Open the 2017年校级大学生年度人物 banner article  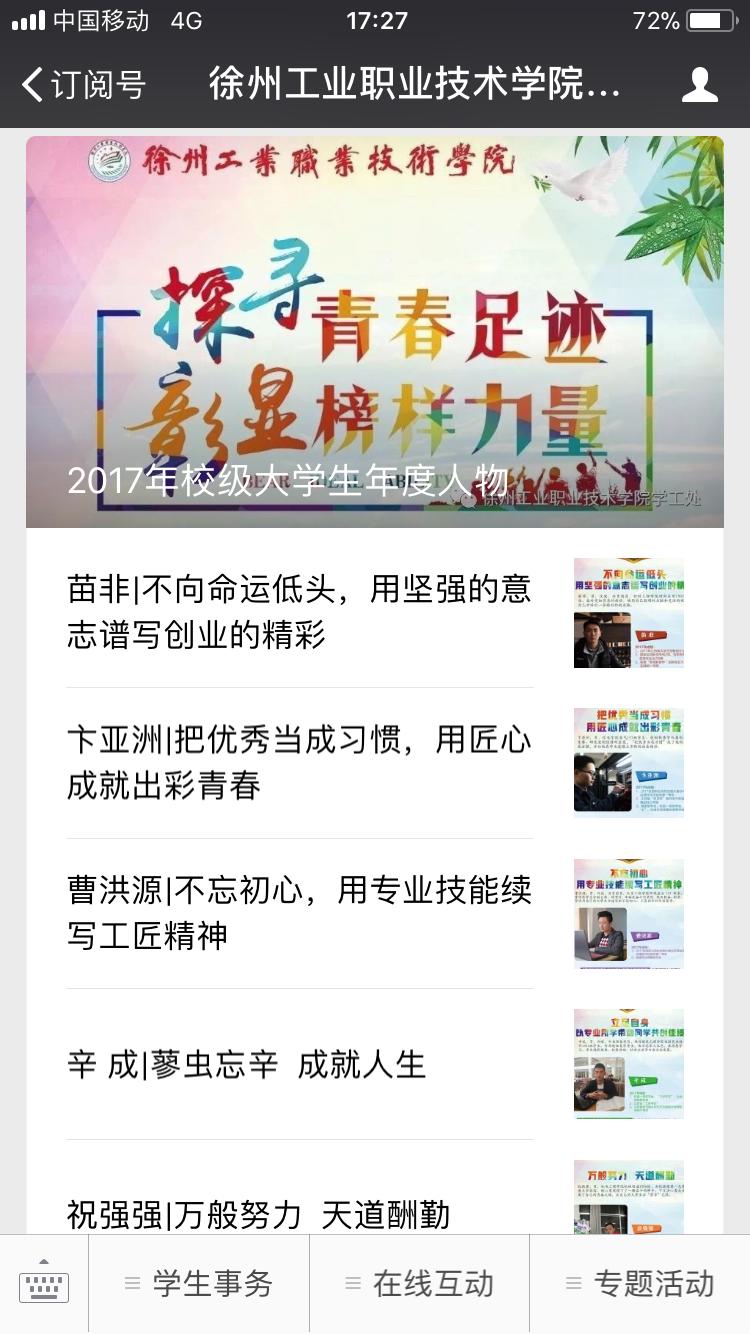click(374, 332)
